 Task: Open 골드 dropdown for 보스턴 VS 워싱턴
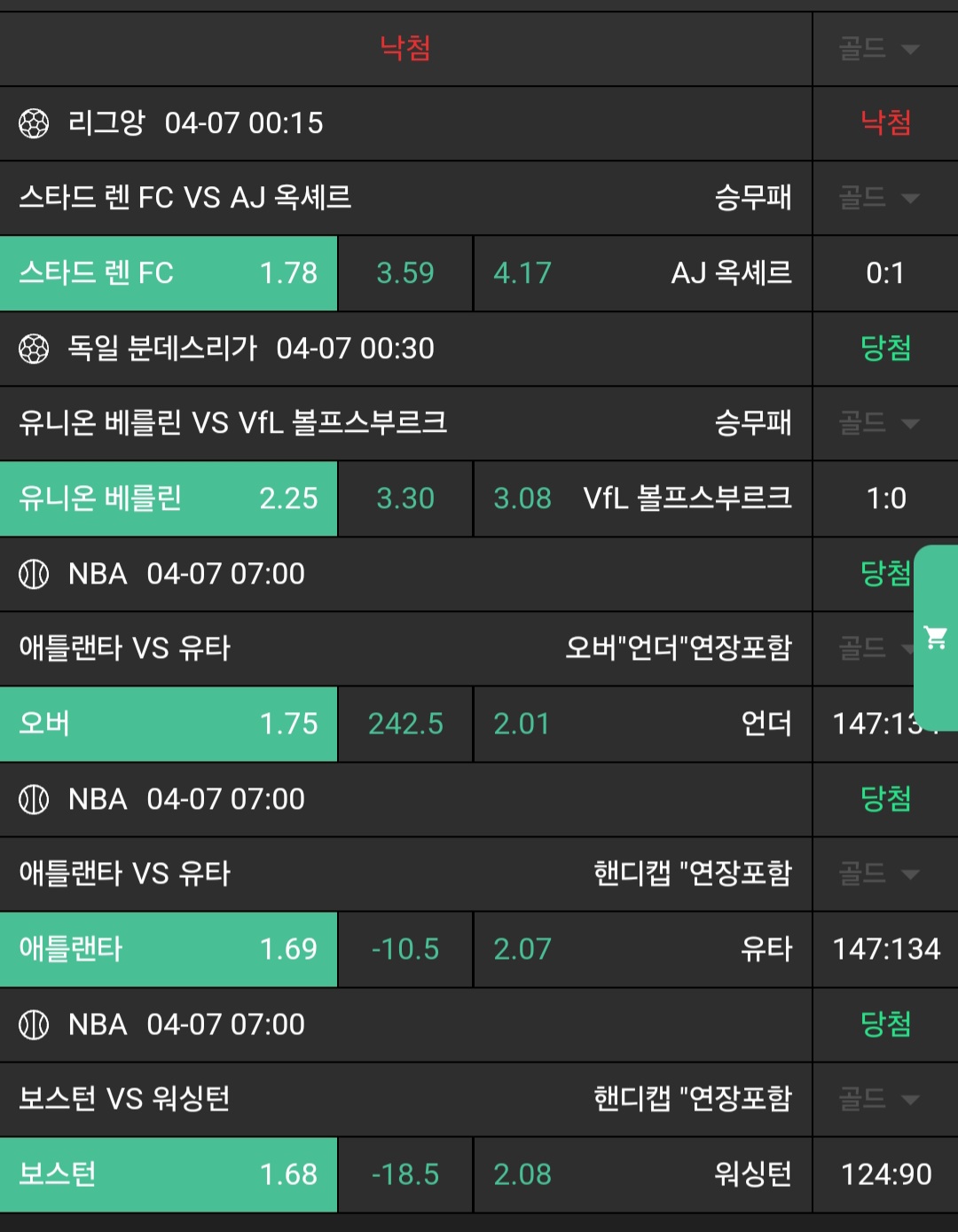[880, 1099]
